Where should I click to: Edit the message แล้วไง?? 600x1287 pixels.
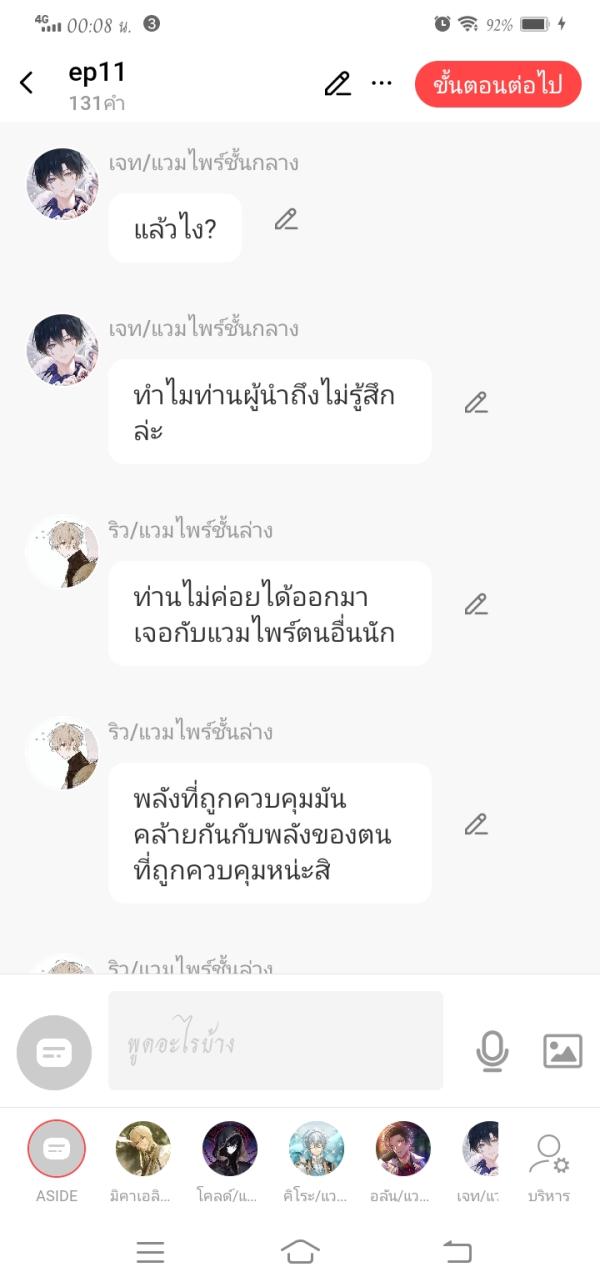click(x=286, y=220)
